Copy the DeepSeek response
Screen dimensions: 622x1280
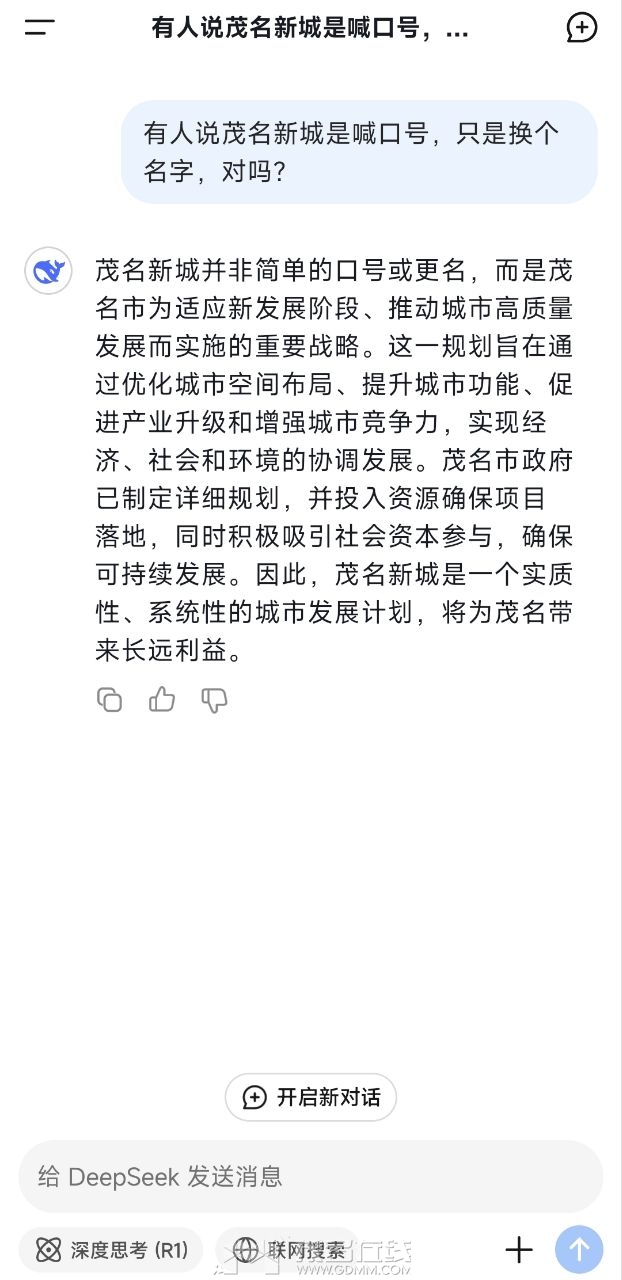[x=109, y=700]
